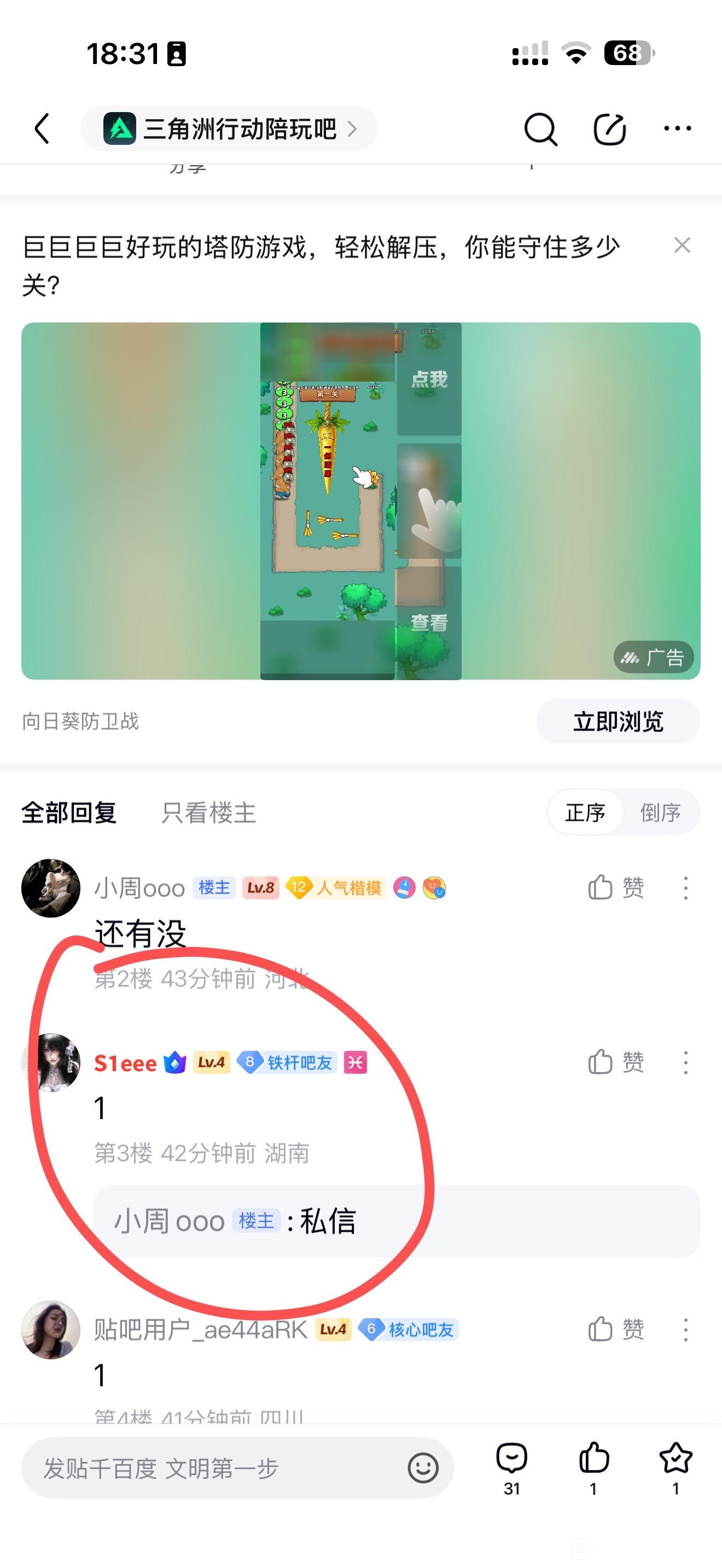Screen dimensions: 722x1568
Task: Go back using the top-left arrow
Action: click(x=42, y=128)
